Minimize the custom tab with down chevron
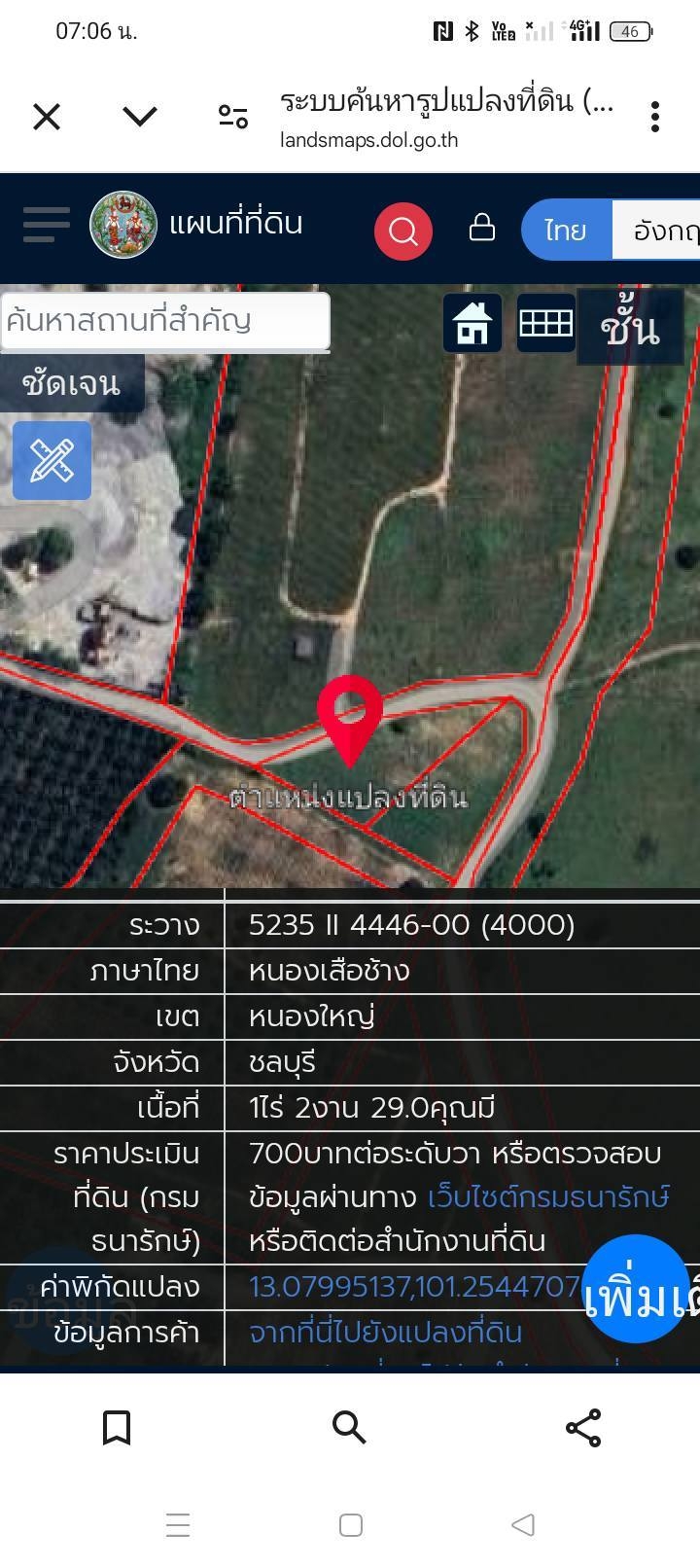This screenshot has height=1568, width=700. pyautogui.click(x=140, y=118)
